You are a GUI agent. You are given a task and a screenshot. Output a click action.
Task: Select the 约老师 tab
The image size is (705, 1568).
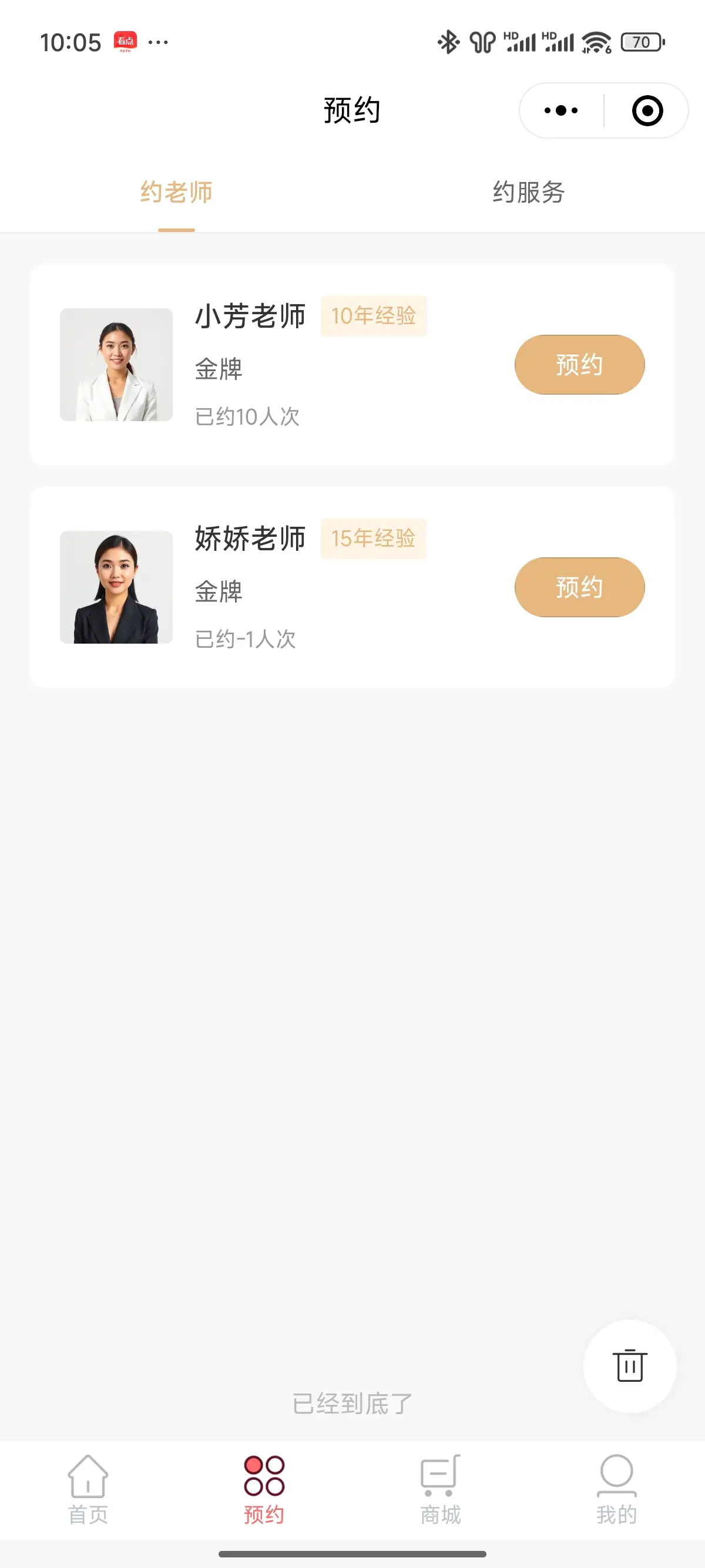[176, 193]
